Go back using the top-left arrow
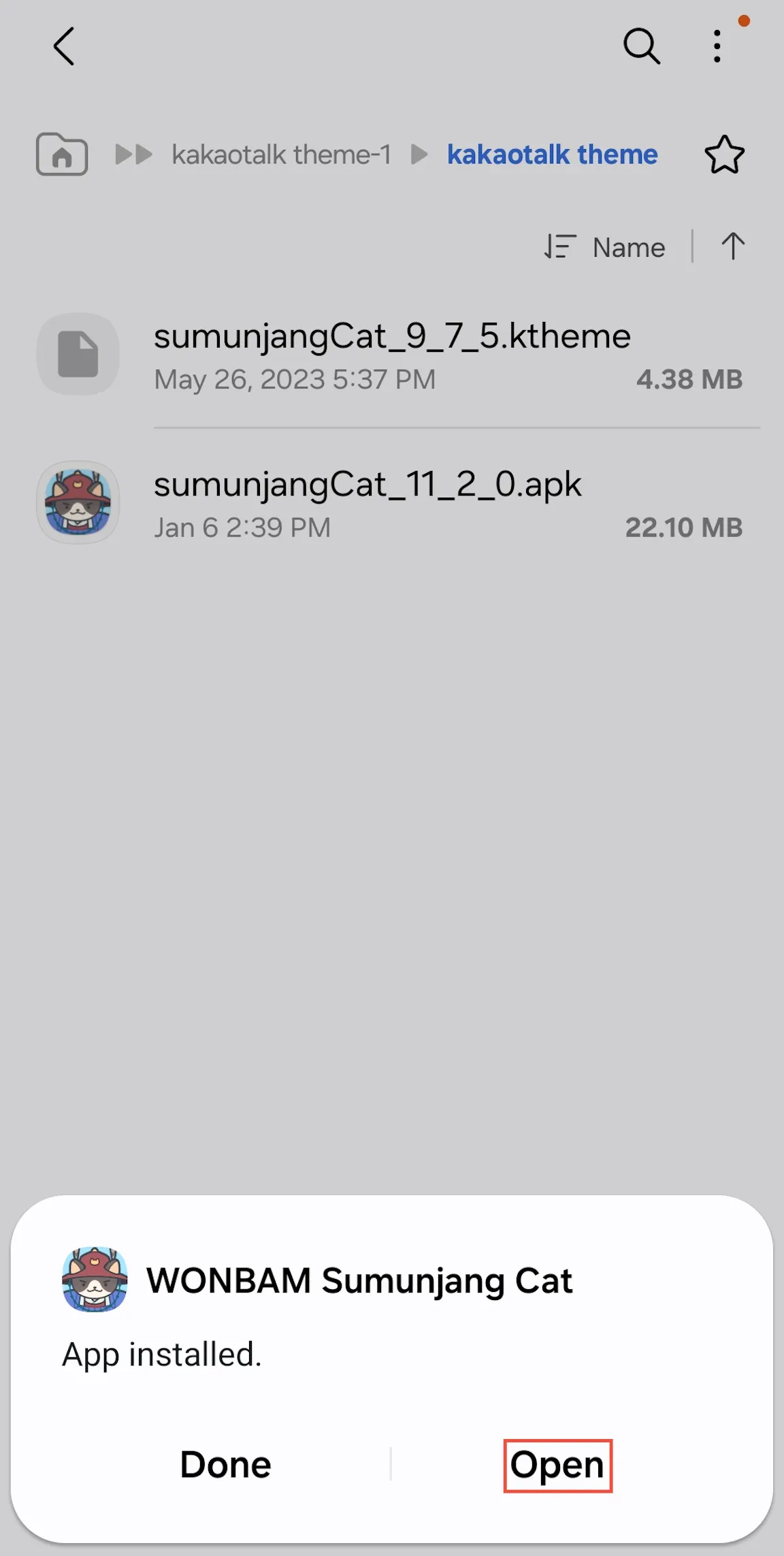 coord(64,47)
